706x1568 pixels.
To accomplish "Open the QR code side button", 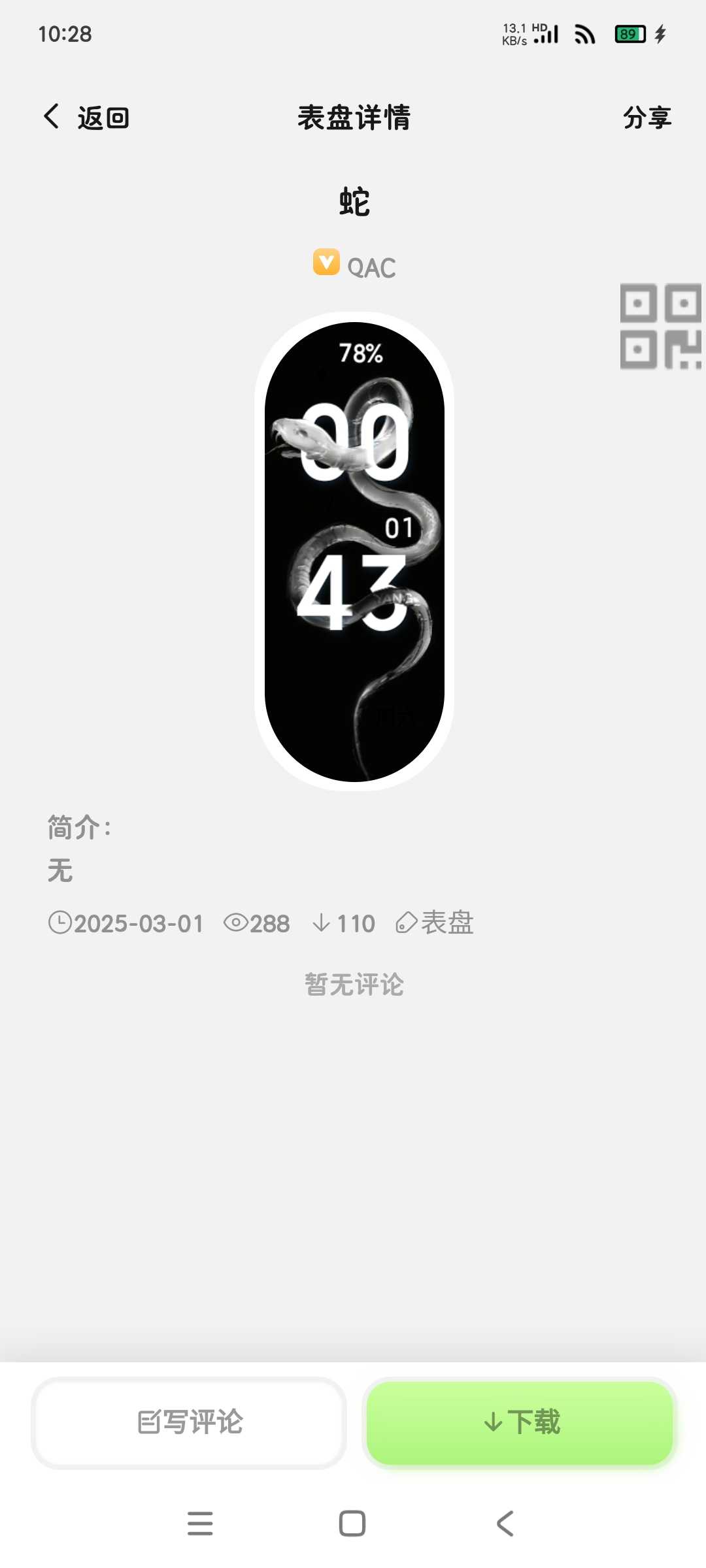I will (660, 326).
